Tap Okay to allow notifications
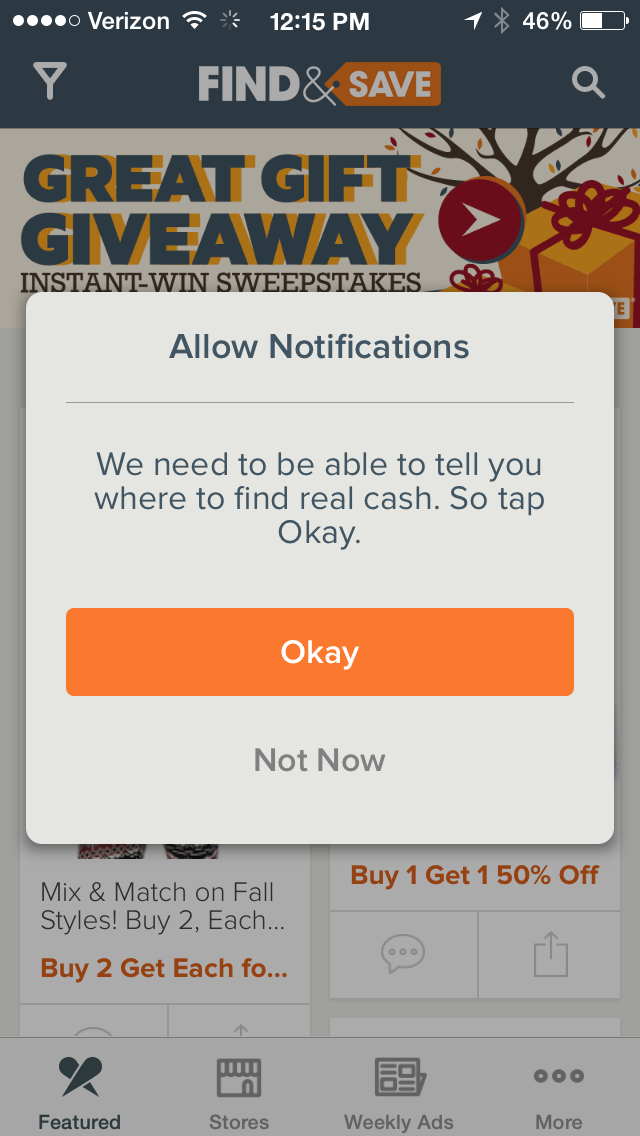 320,652
